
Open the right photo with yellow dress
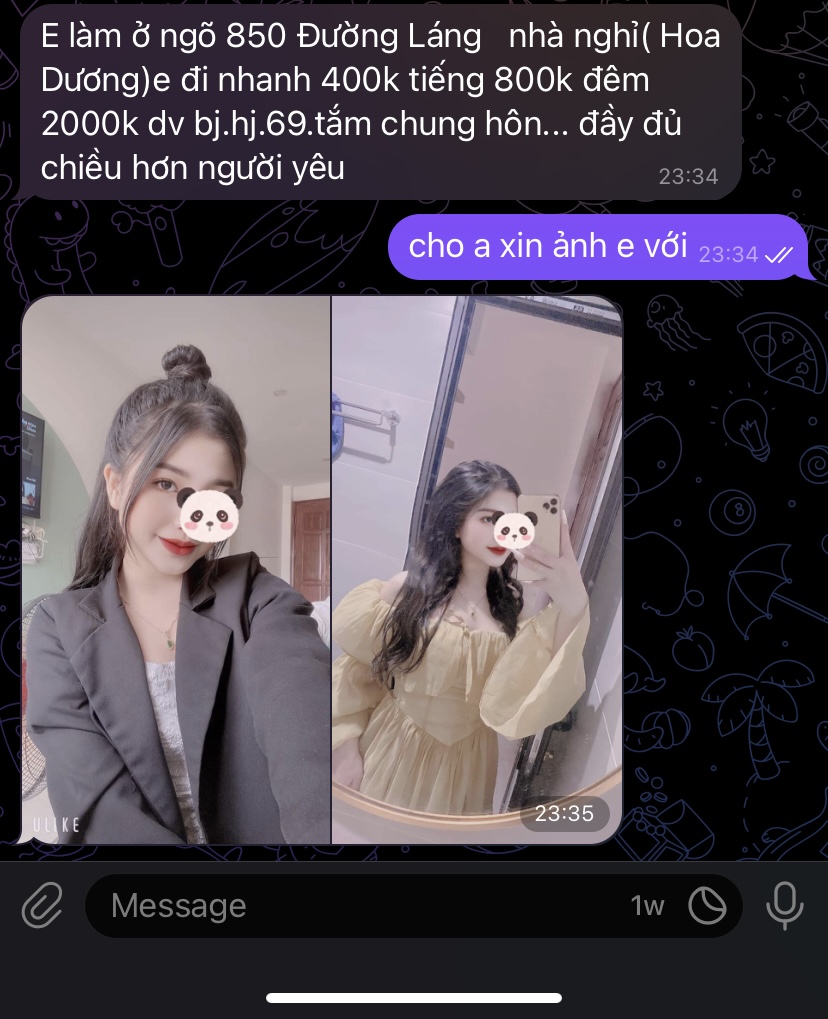(x=477, y=570)
